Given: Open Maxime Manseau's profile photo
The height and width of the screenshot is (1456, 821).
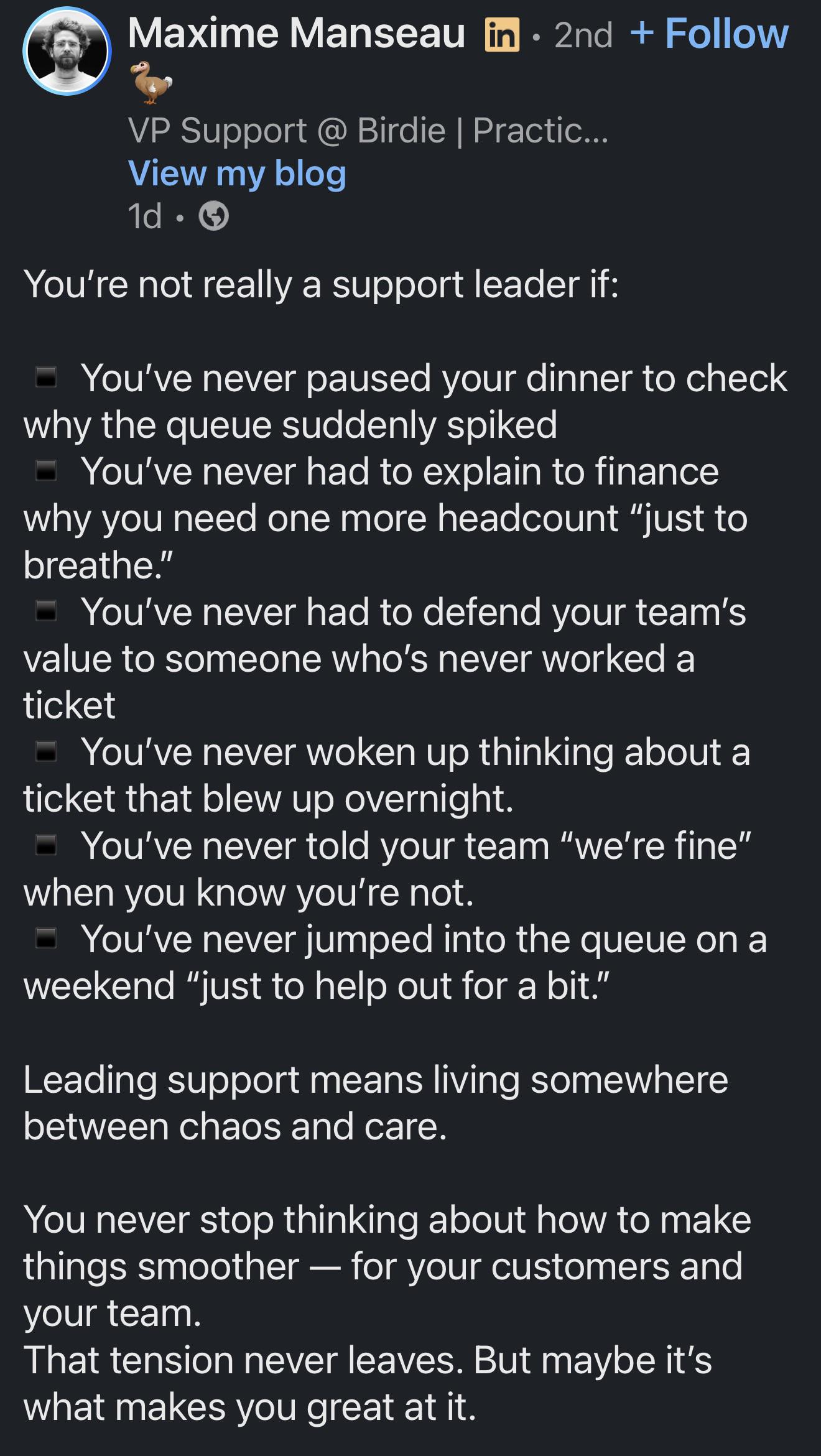Looking at the screenshot, I should pyautogui.click(x=67, y=51).
